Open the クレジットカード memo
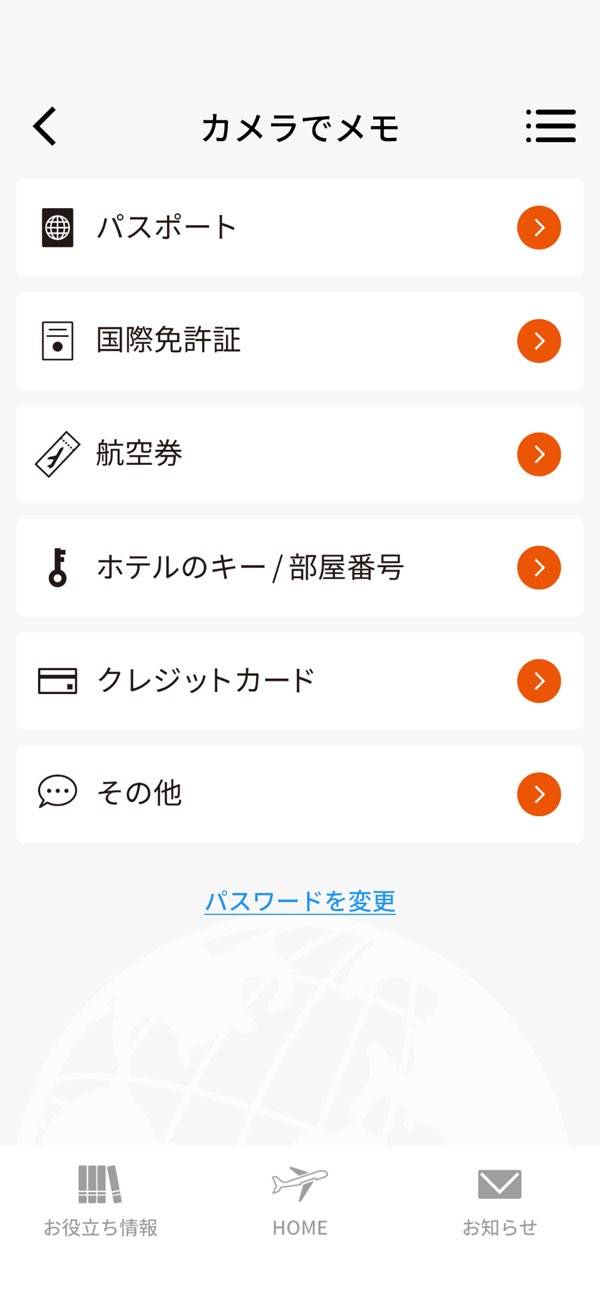600x1299 pixels. (x=299, y=681)
